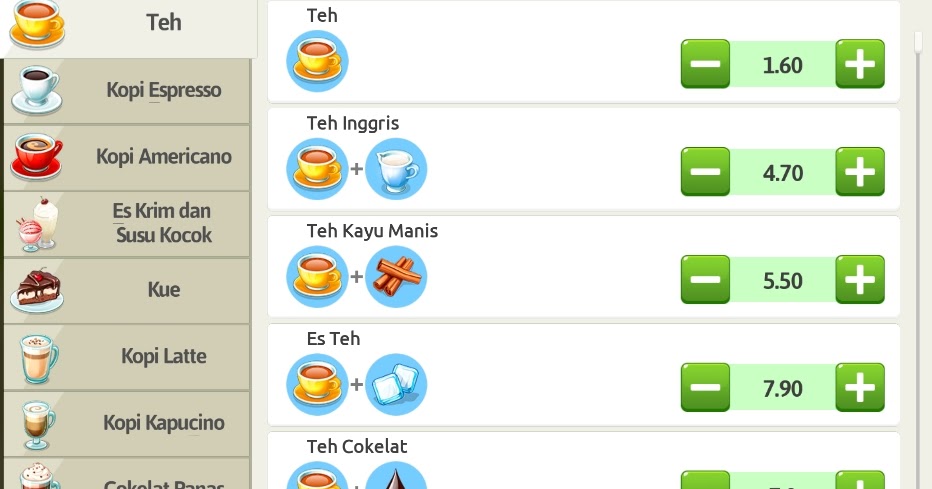Tap minus button for Es Teh

click(x=705, y=388)
